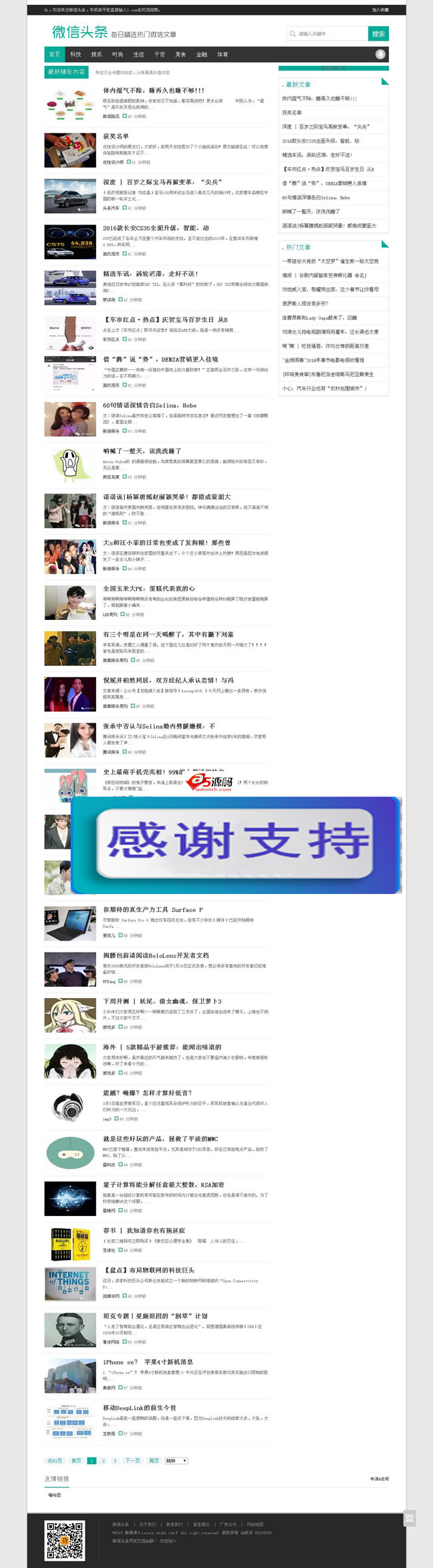Jump to the last page with 尾页
The width and height of the screenshot is (433, 1568).
(x=154, y=1461)
